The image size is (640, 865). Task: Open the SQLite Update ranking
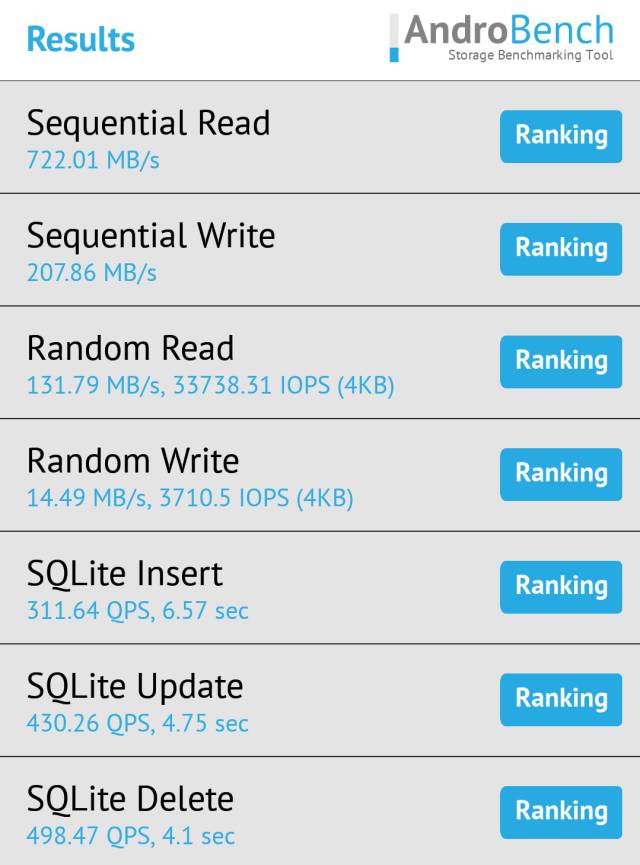tap(561, 699)
